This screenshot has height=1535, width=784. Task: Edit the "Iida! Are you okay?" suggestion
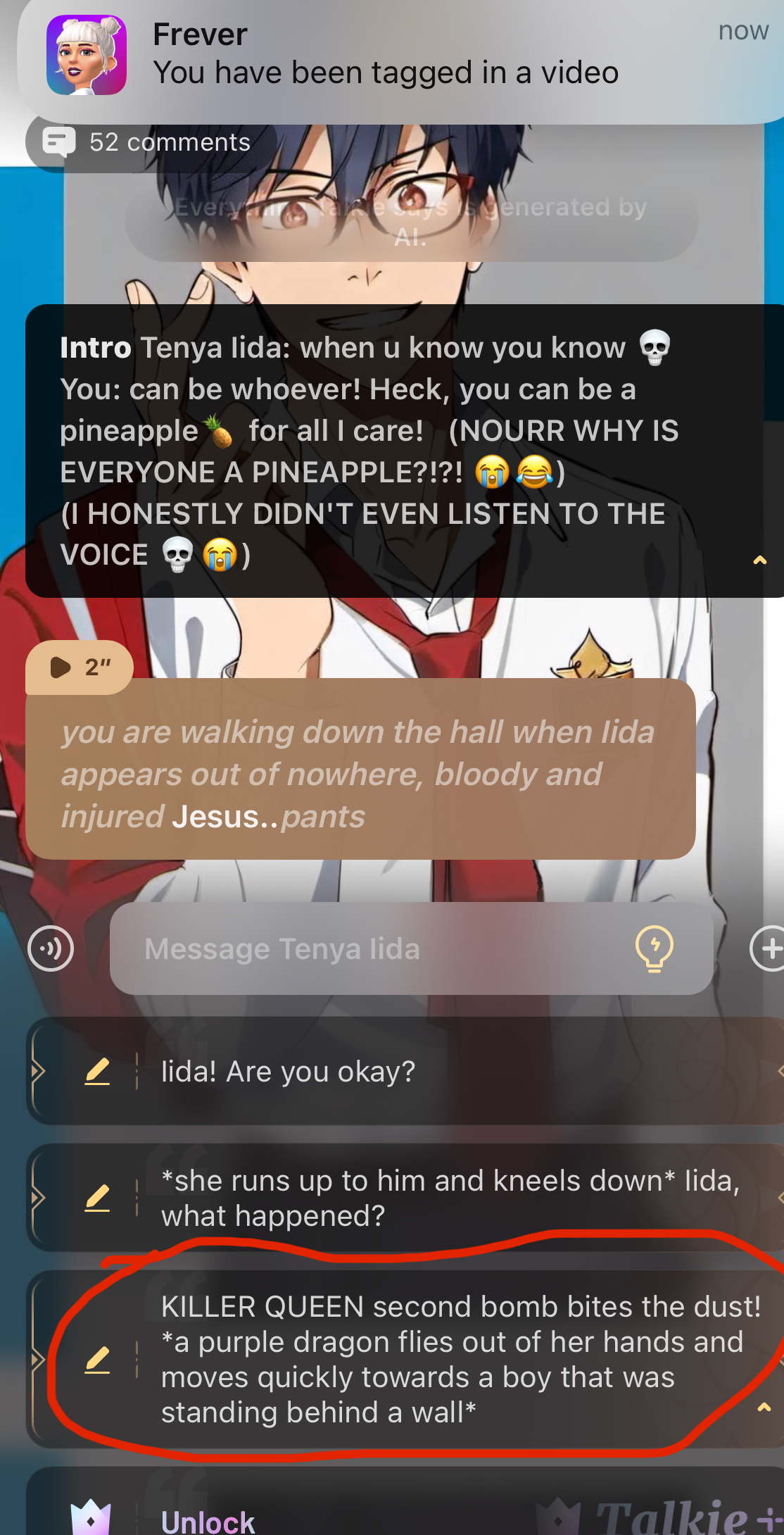[x=97, y=1072]
